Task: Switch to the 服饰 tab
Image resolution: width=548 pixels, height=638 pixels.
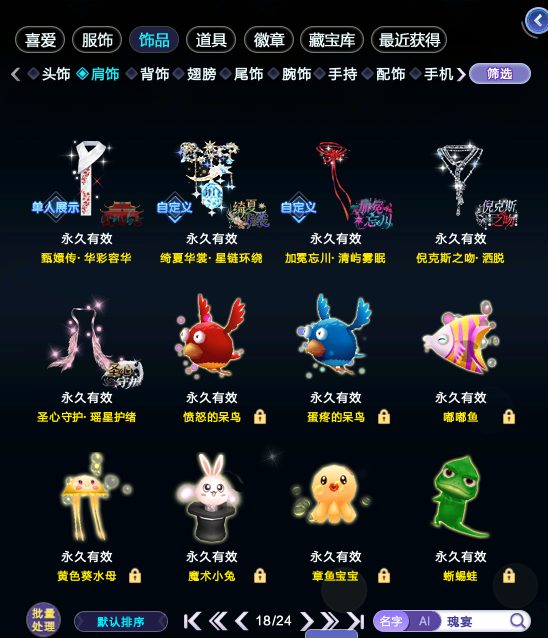Action: tap(97, 40)
